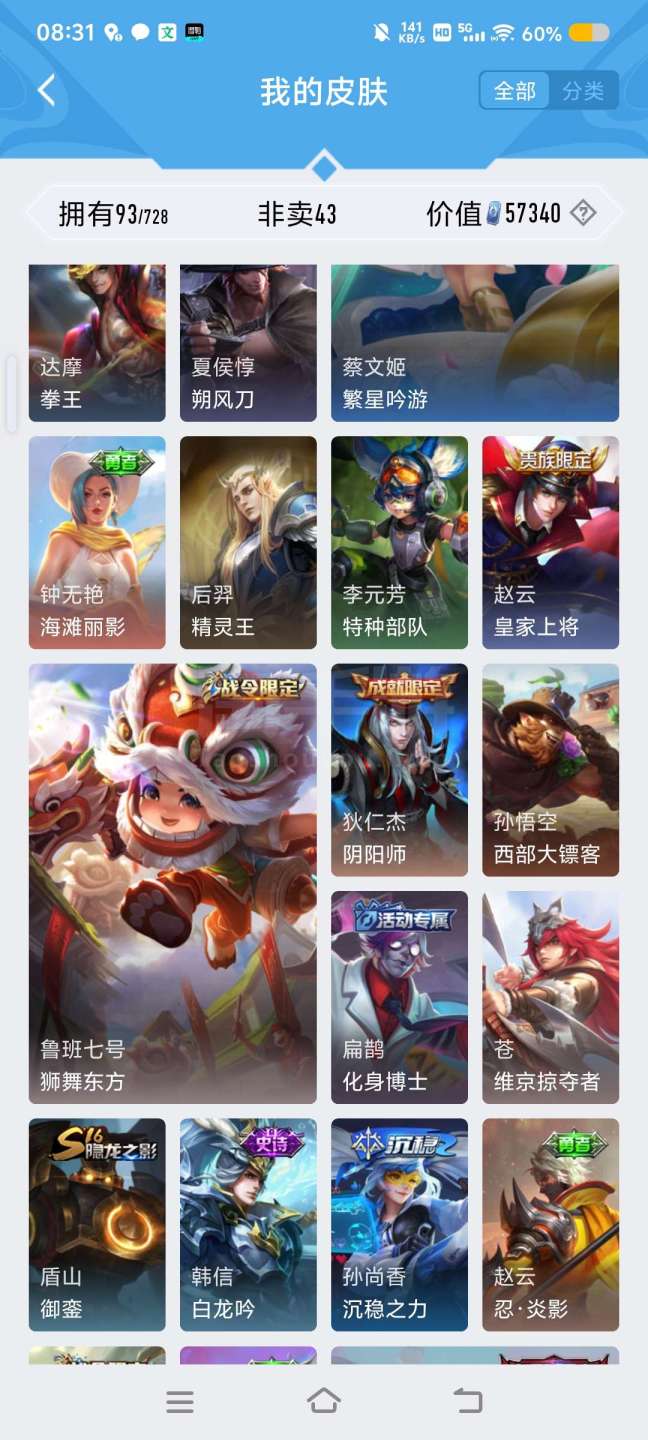Image resolution: width=648 pixels, height=1440 pixels.
Task: Open the value help question icon
Action: (583, 213)
